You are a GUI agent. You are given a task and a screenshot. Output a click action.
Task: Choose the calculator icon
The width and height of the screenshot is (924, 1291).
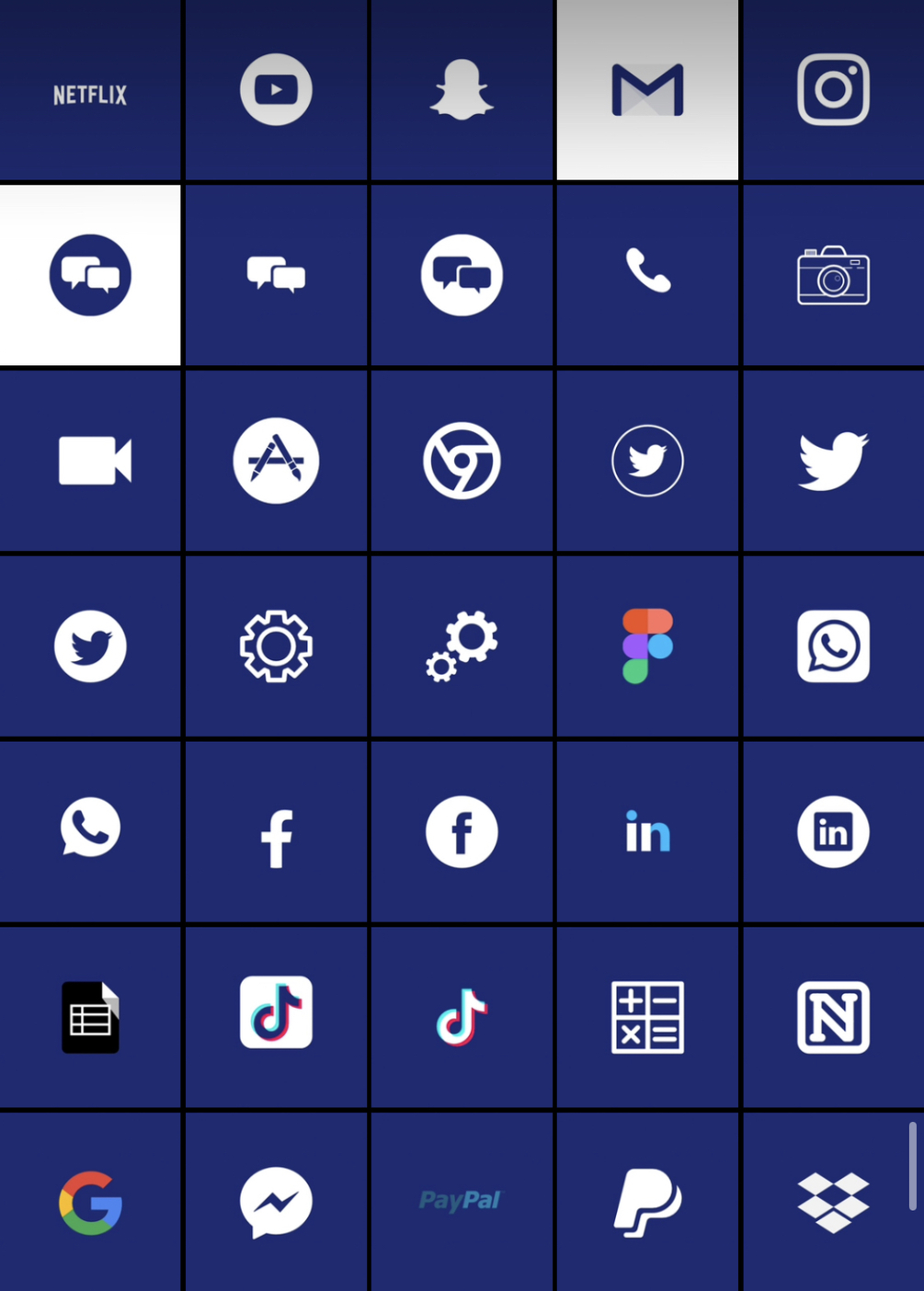647,1017
